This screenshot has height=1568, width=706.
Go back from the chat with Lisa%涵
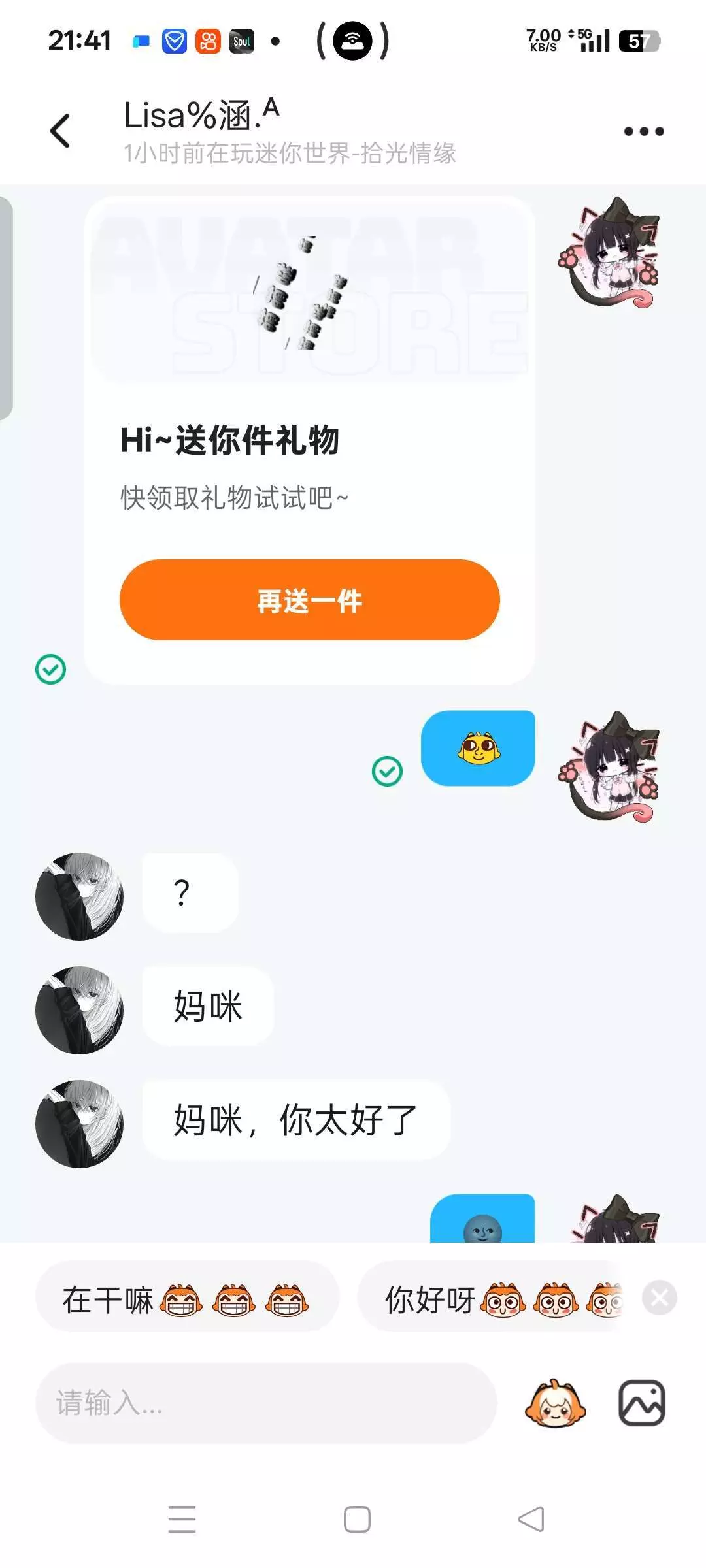(x=60, y=131)
